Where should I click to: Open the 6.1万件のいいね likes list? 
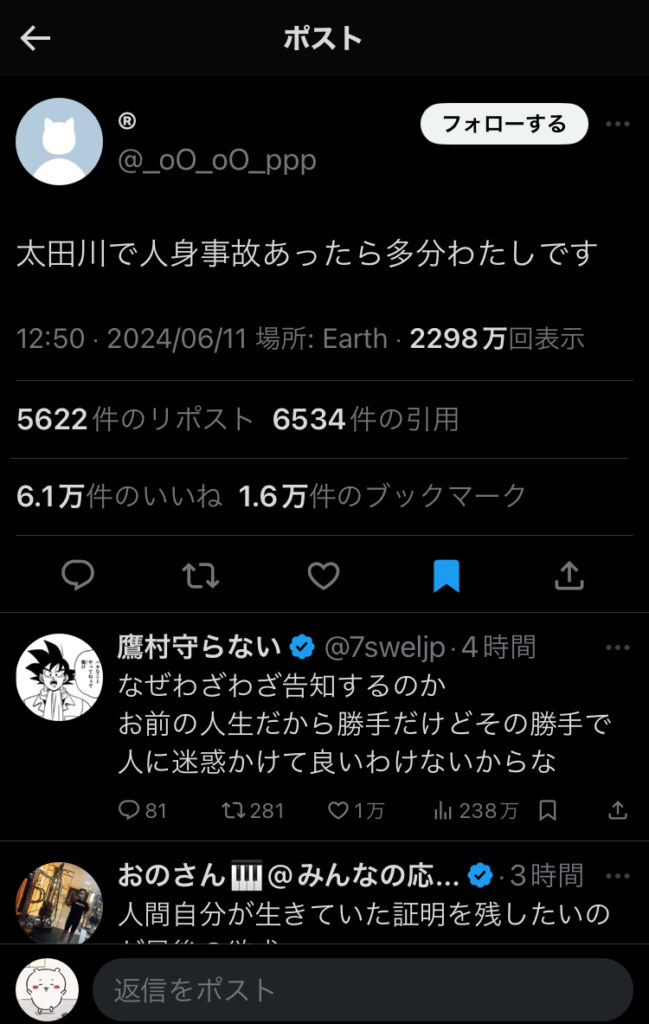click(119, 496)
